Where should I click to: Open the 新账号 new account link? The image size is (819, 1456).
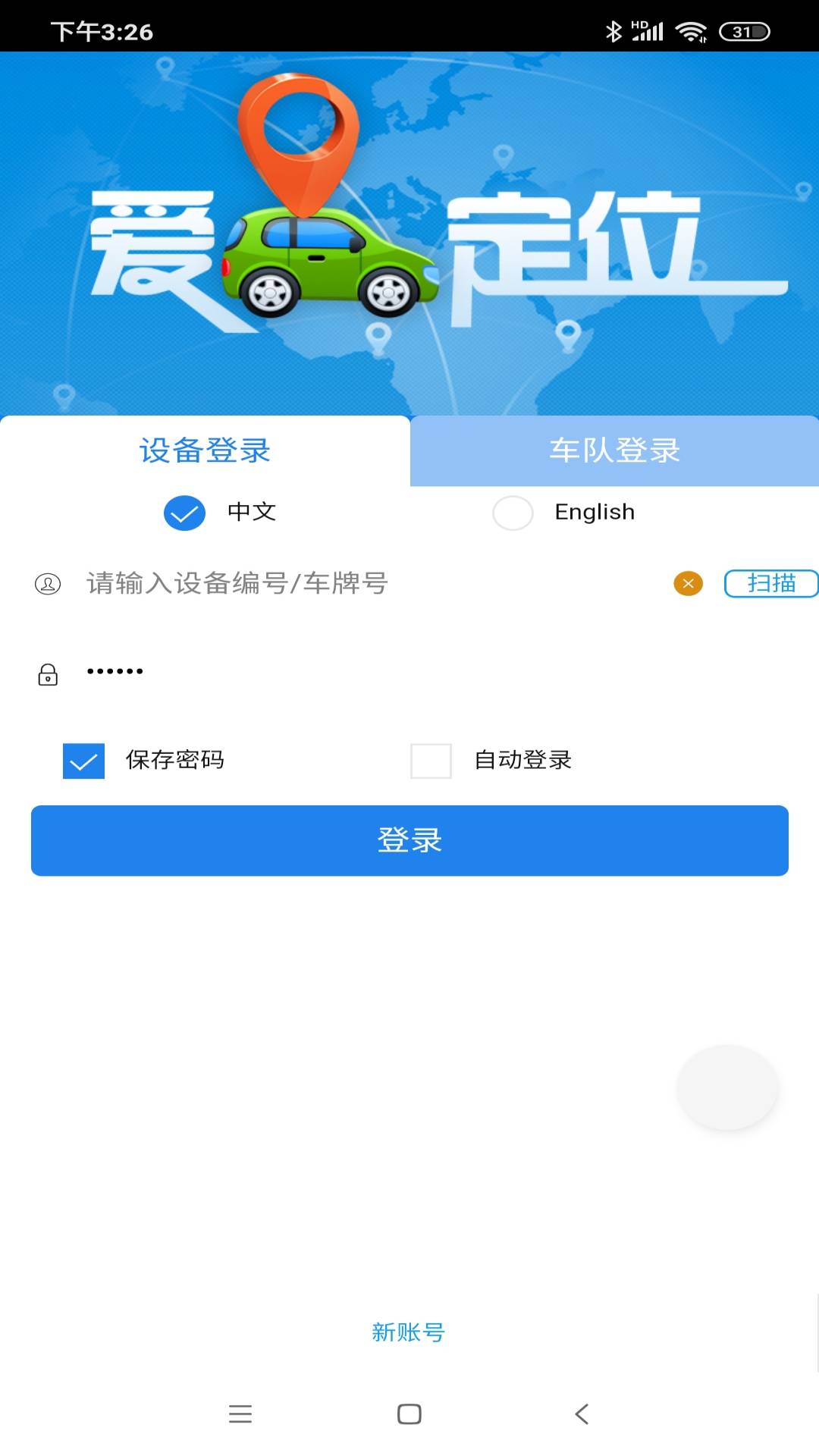click(408, 1332)
